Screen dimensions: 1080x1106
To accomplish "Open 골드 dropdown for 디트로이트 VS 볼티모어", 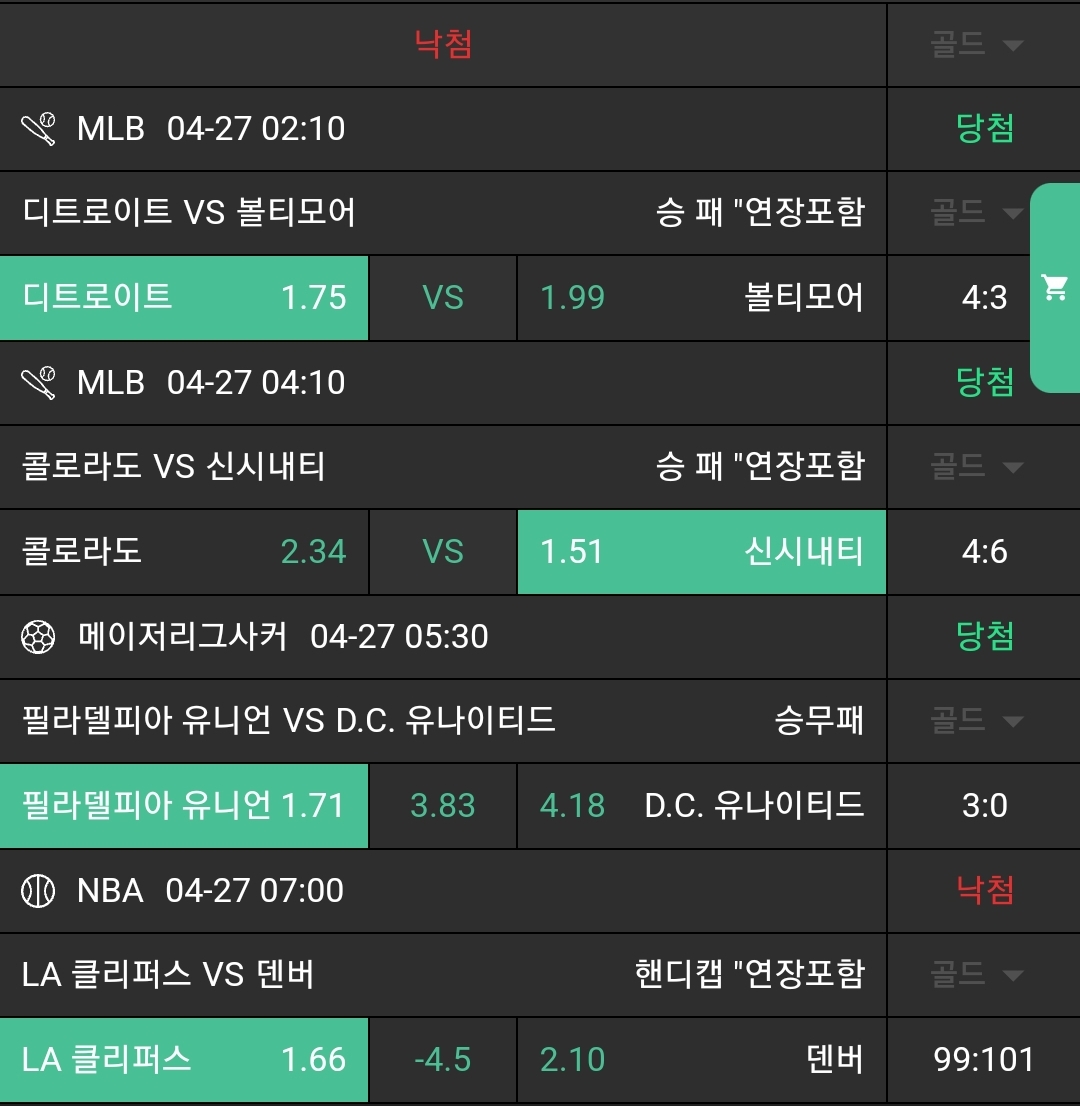I will pos(977,213).
